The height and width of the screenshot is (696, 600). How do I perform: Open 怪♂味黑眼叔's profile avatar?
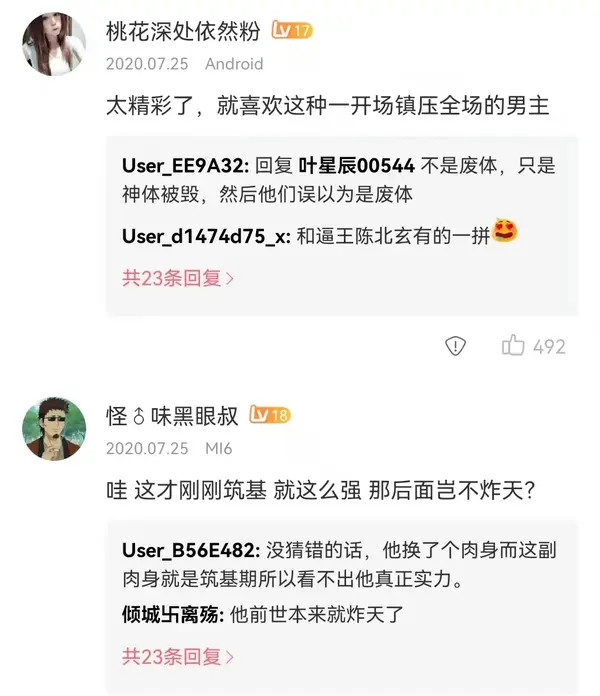coord(54,429)
